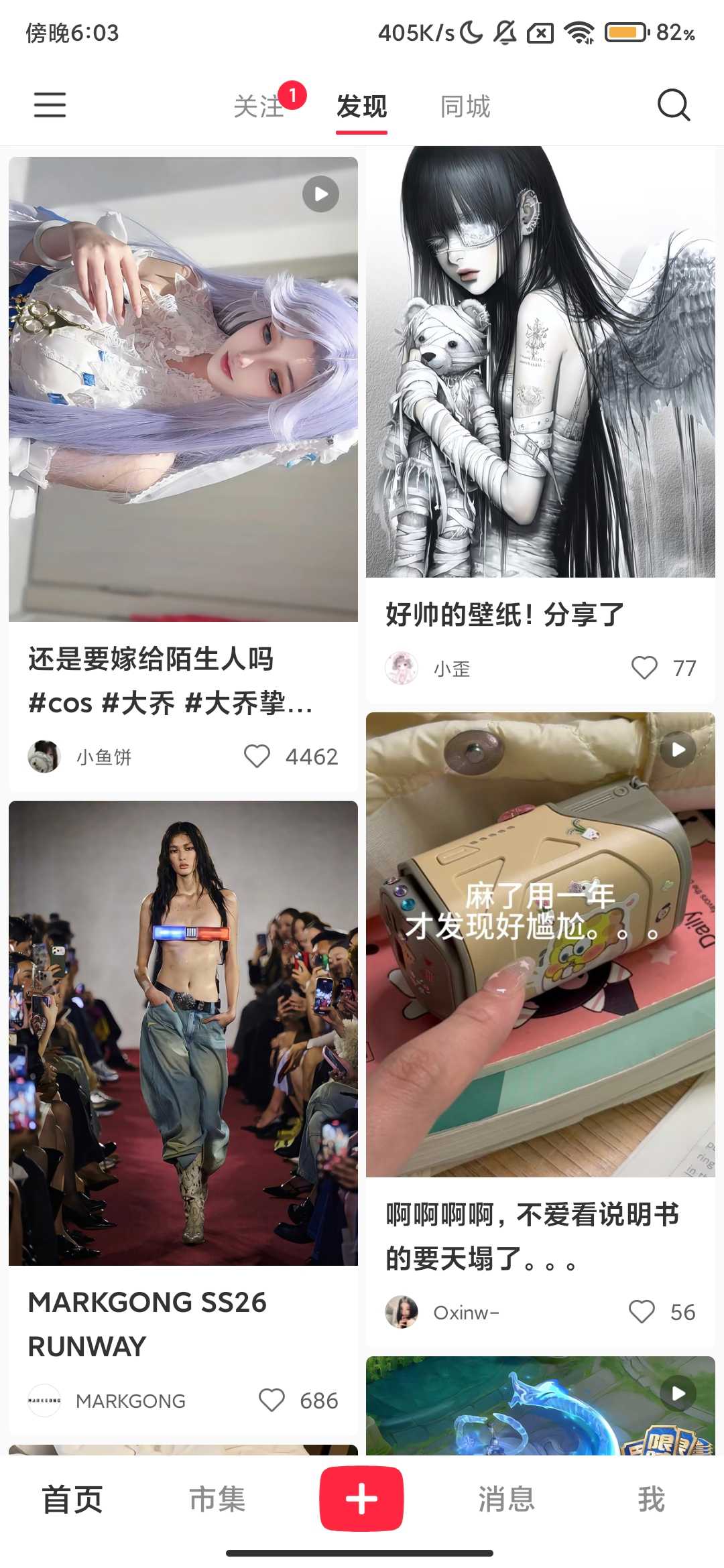Like the post by Oxinw-
Viewport: 724px width, 1568px height.
tap(642, 1312)
